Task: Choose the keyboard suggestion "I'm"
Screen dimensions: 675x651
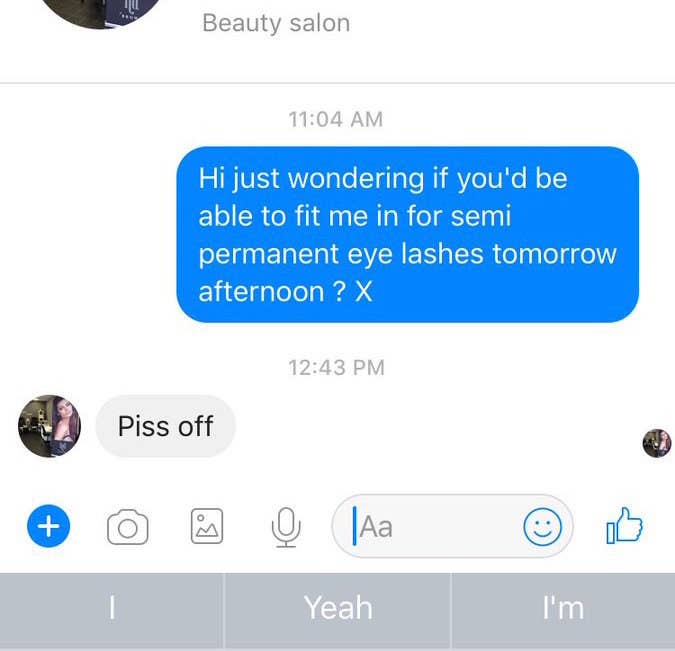Action: tap(563, 608)
